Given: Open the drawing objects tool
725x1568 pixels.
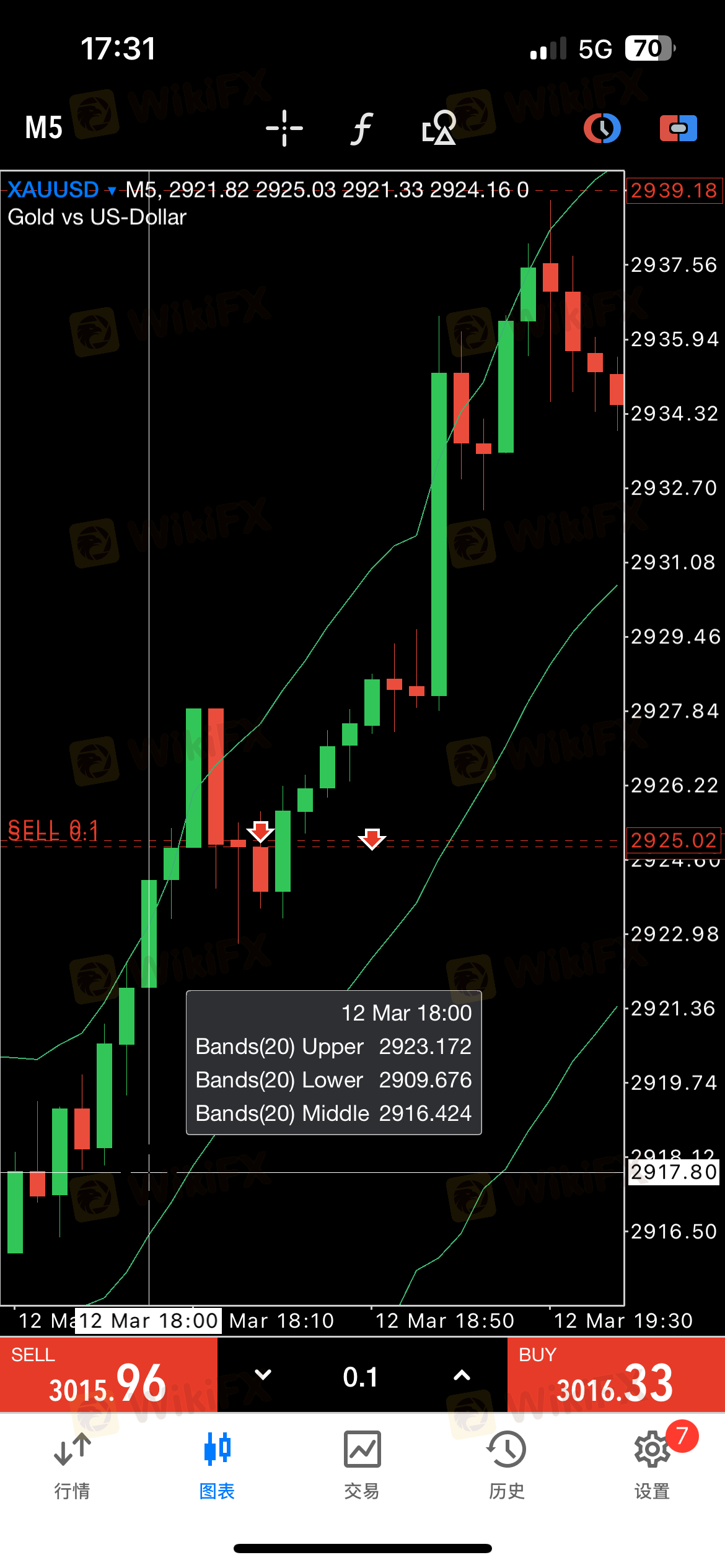Looking at the screenshot, I should (439, 128).
